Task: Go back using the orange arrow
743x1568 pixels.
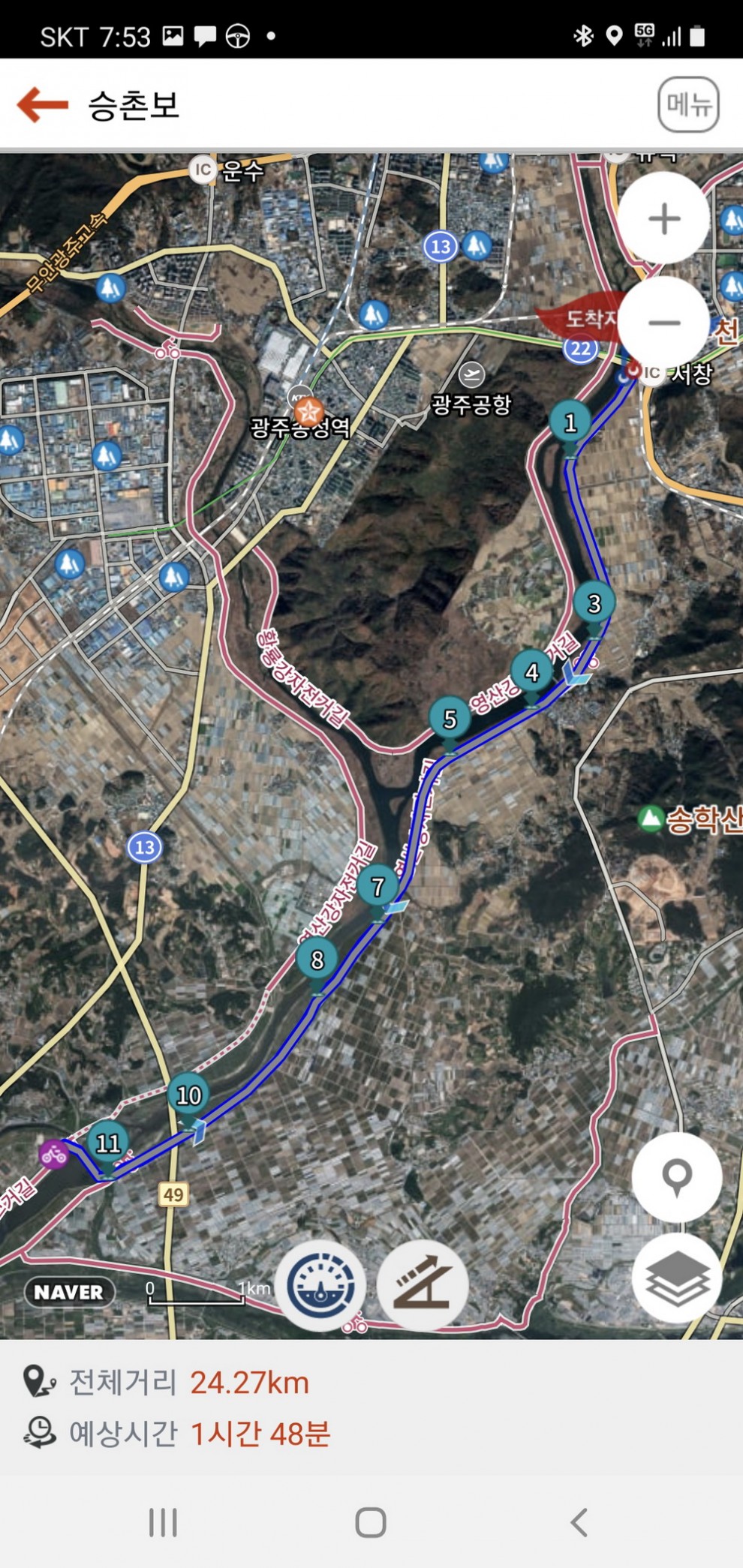Action: point(43,104)
